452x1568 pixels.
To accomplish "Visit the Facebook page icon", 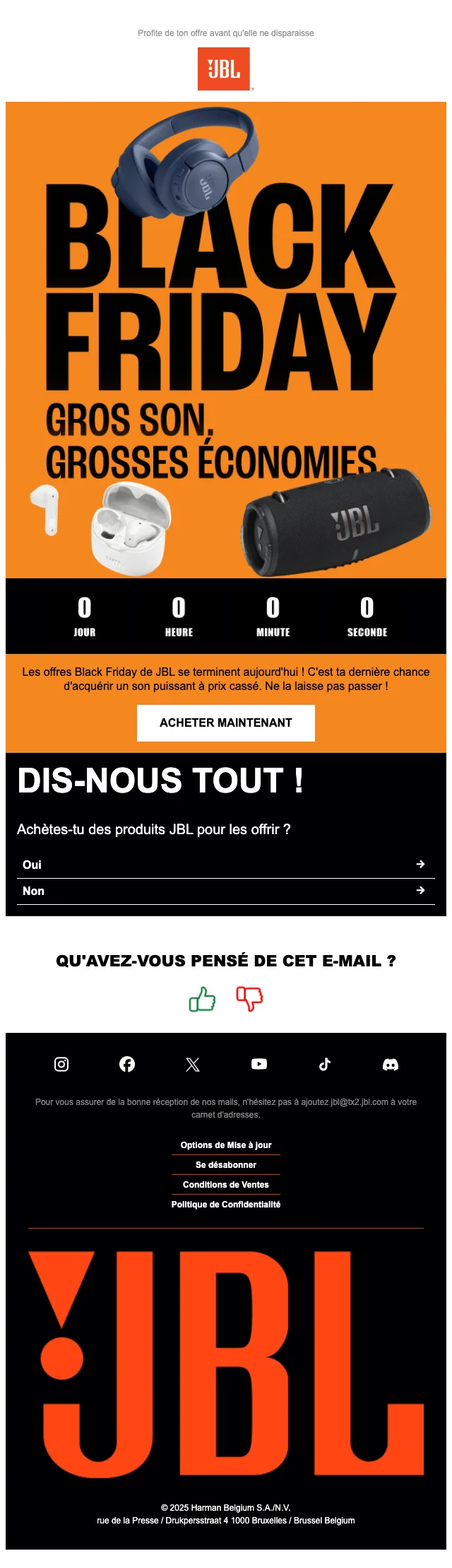I will (x=127, y=1064).
